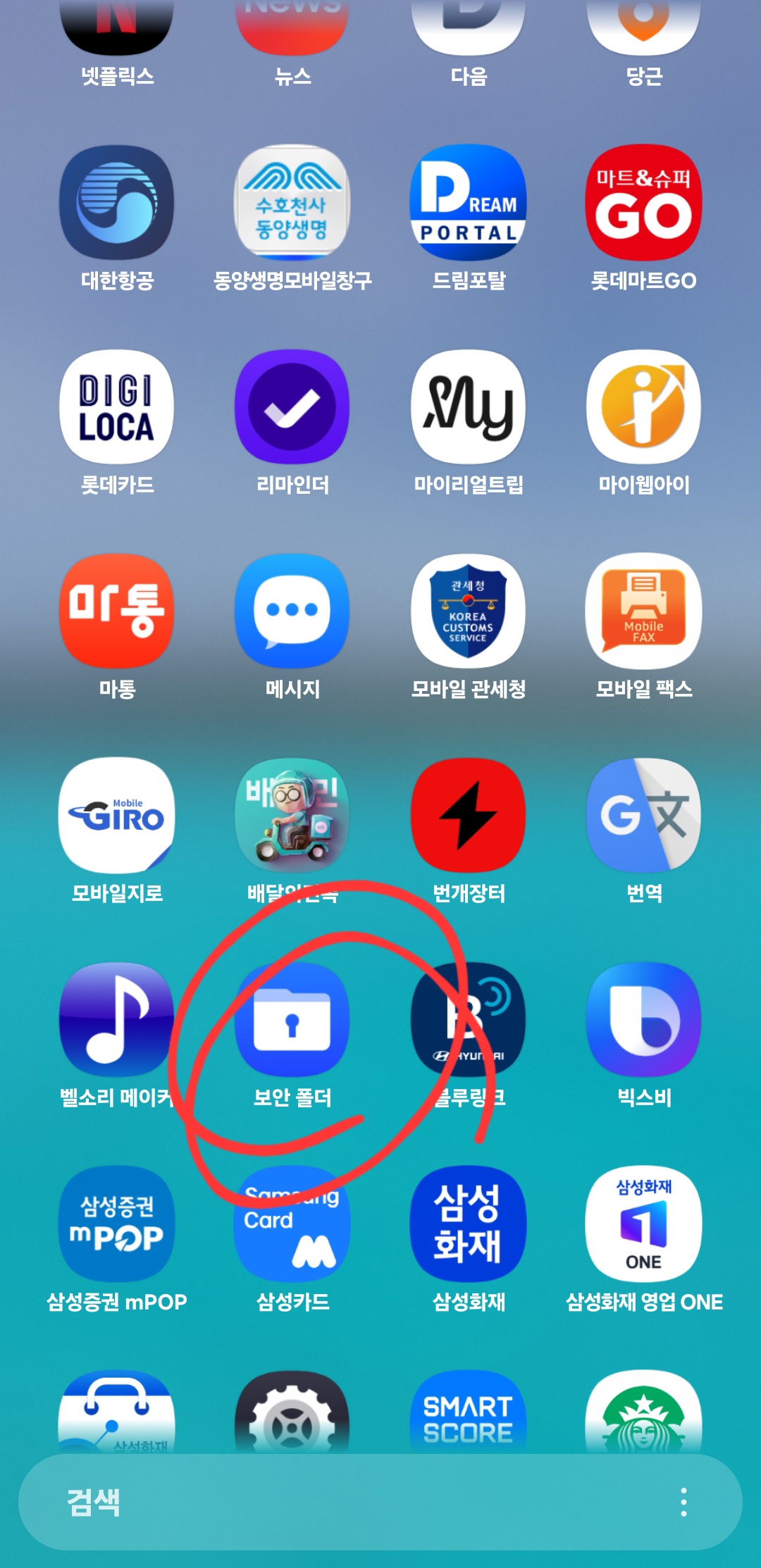Open the 리마인더 reminder app

point(292,407)
